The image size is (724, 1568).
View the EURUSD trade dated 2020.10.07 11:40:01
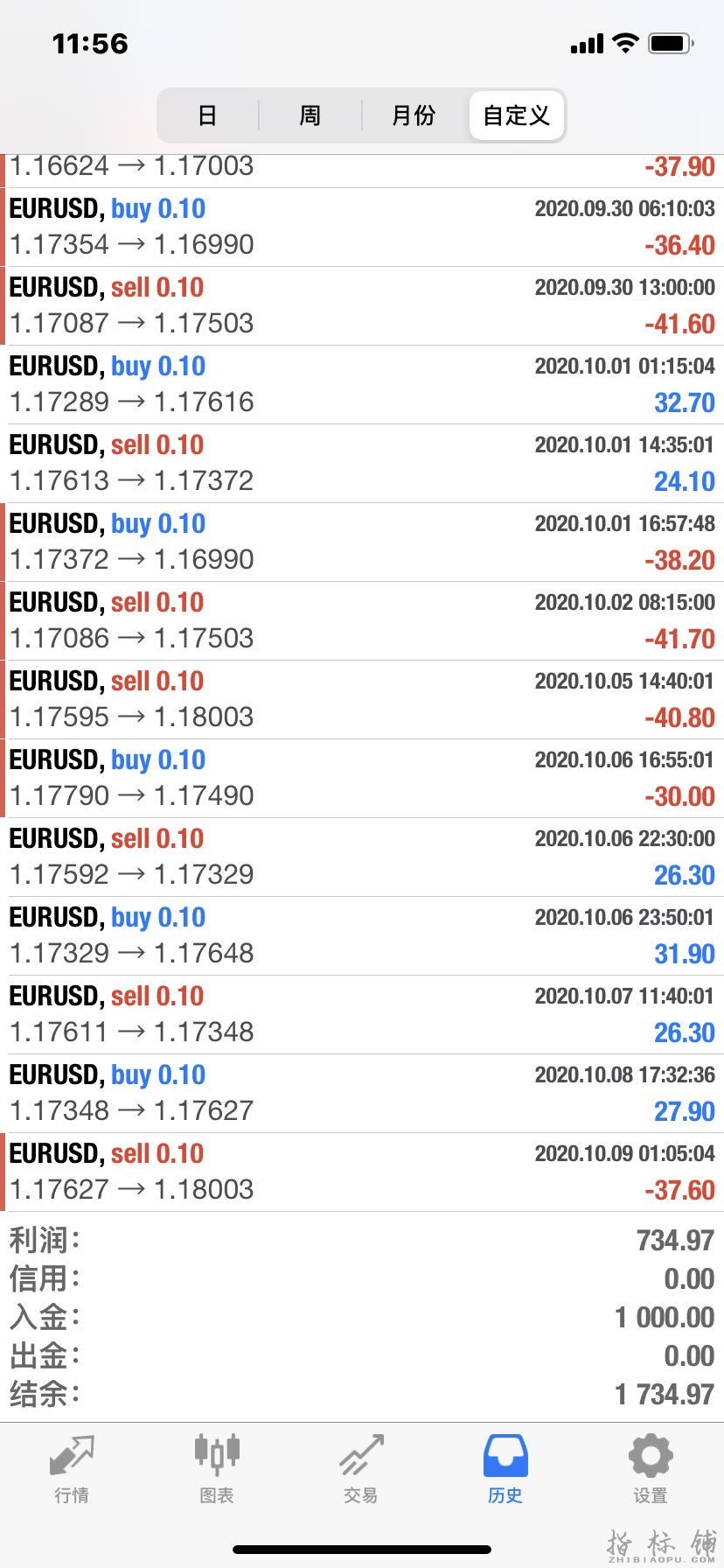[x=362, y=1015]
